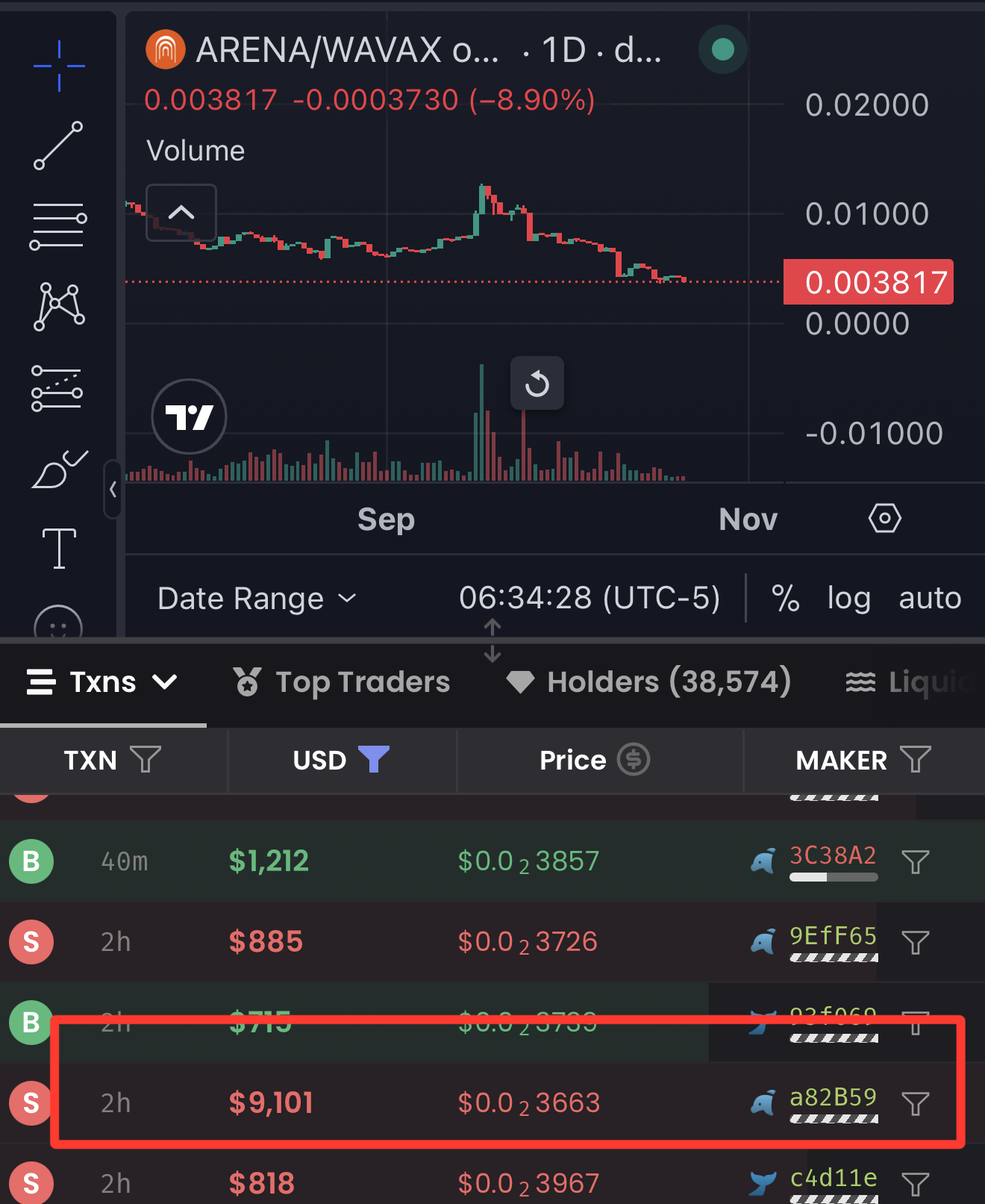
Task: Filter by maker a82B59
Action: pos(915,1103)
